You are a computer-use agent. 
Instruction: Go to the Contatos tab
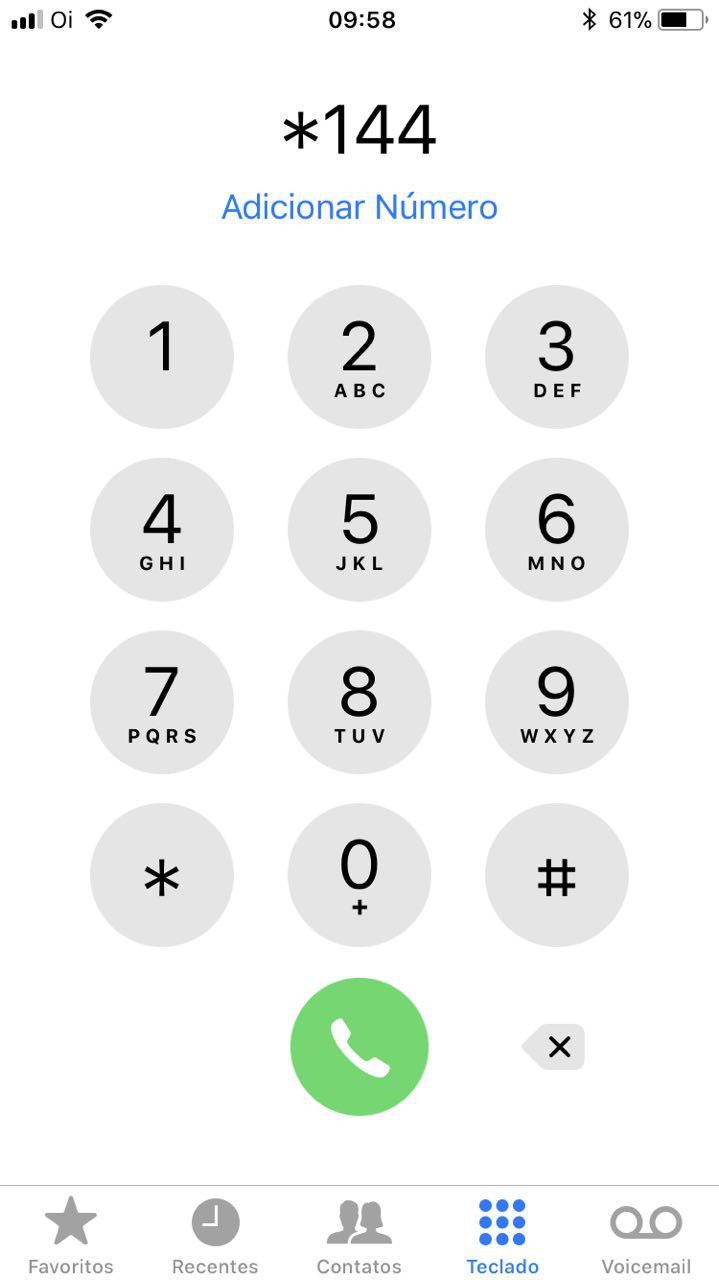point(359,1236)
